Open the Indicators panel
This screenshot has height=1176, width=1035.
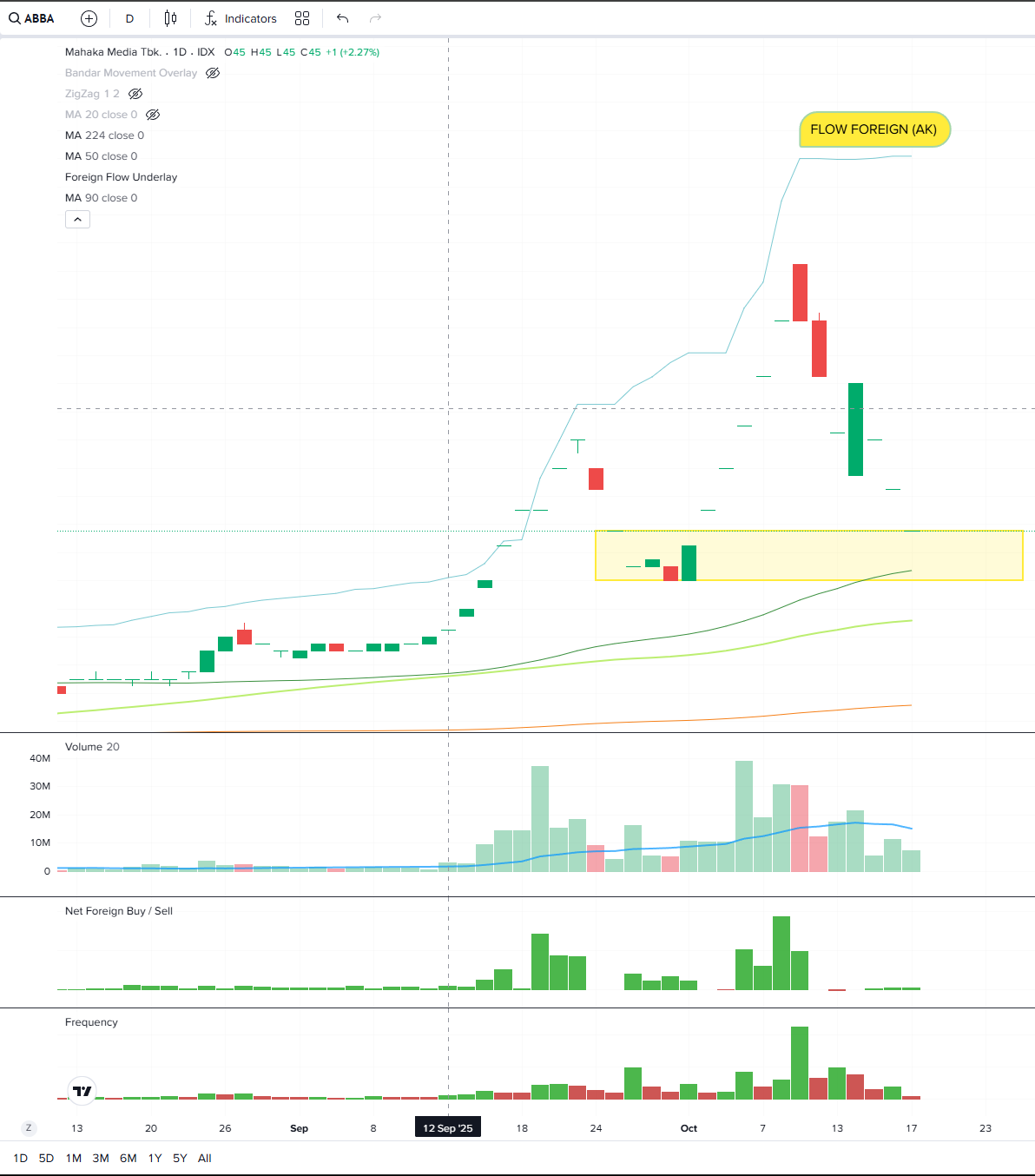click(x=241, y=18)
